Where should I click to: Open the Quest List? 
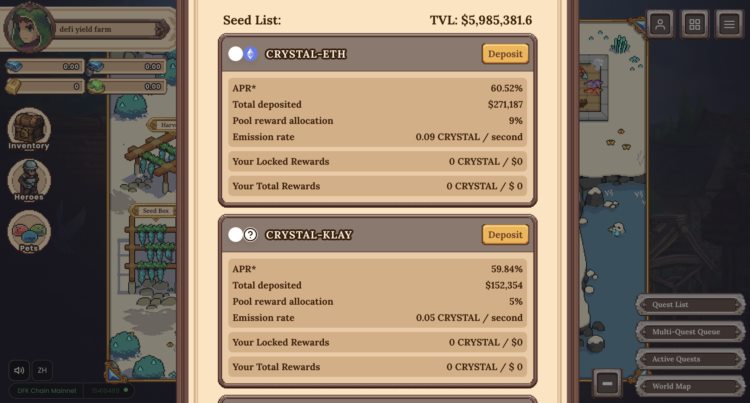(x=690, y=304)
